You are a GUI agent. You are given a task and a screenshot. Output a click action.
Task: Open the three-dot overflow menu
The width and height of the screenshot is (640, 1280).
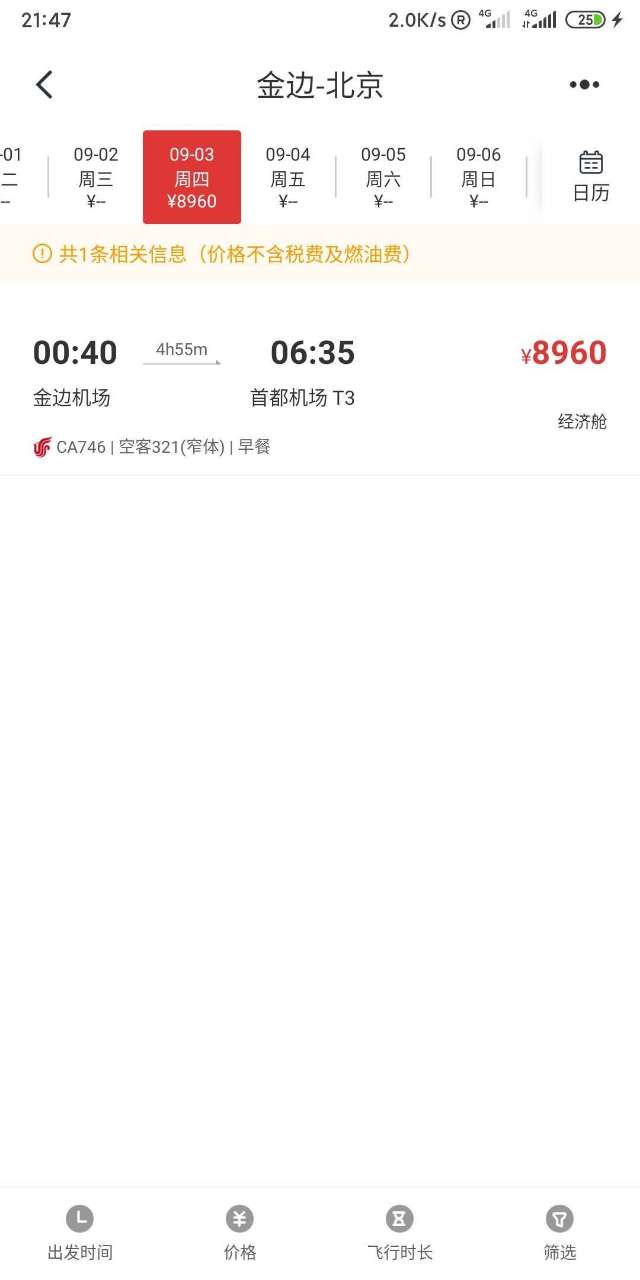pos(584,85)
